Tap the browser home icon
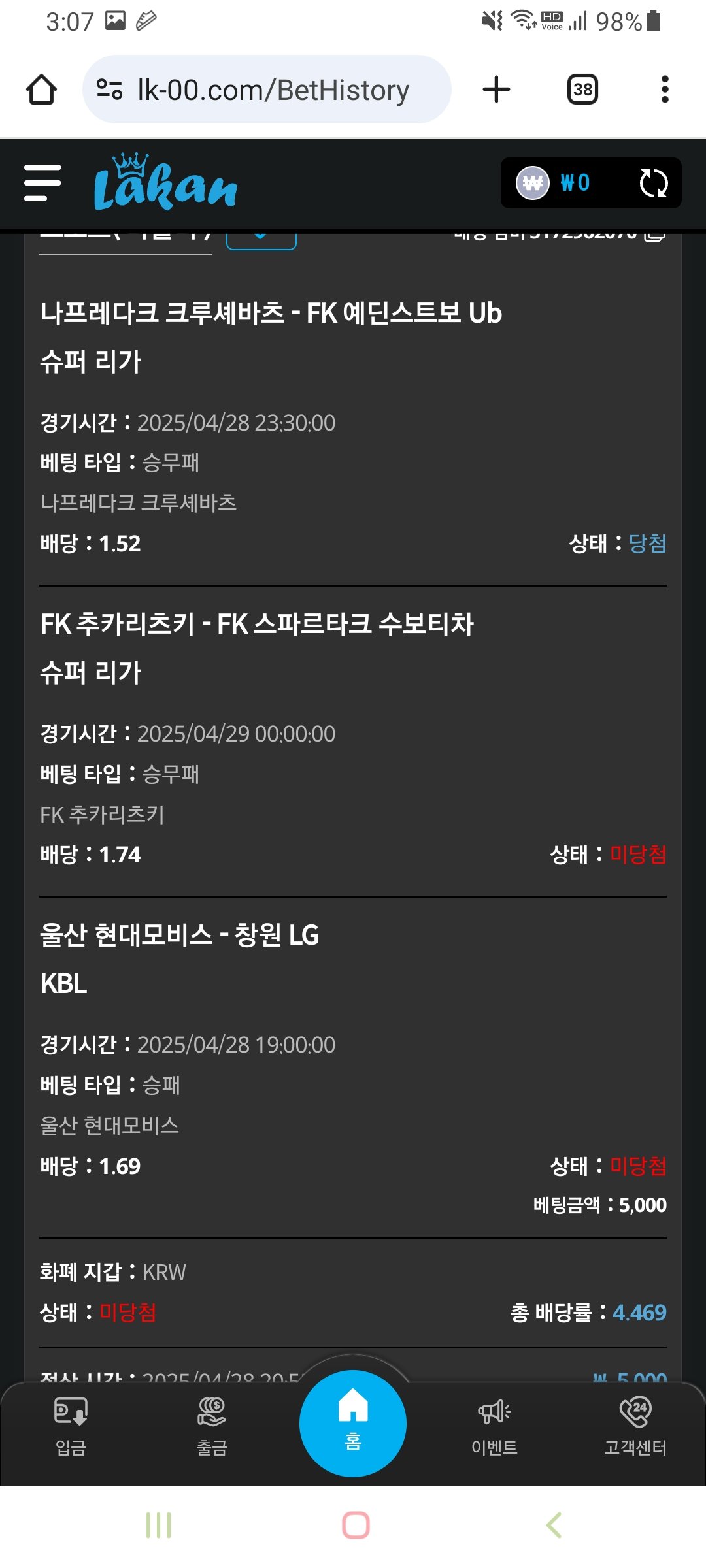Screen dimensions: 706x1568 pyautogui.click(x=41, y=90)
